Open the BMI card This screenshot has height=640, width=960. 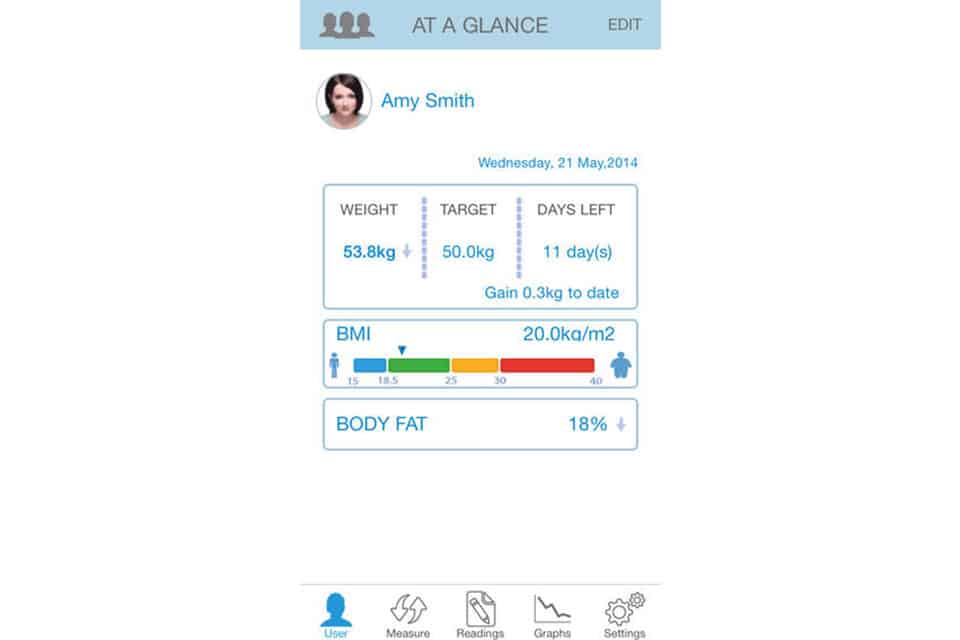480,354
